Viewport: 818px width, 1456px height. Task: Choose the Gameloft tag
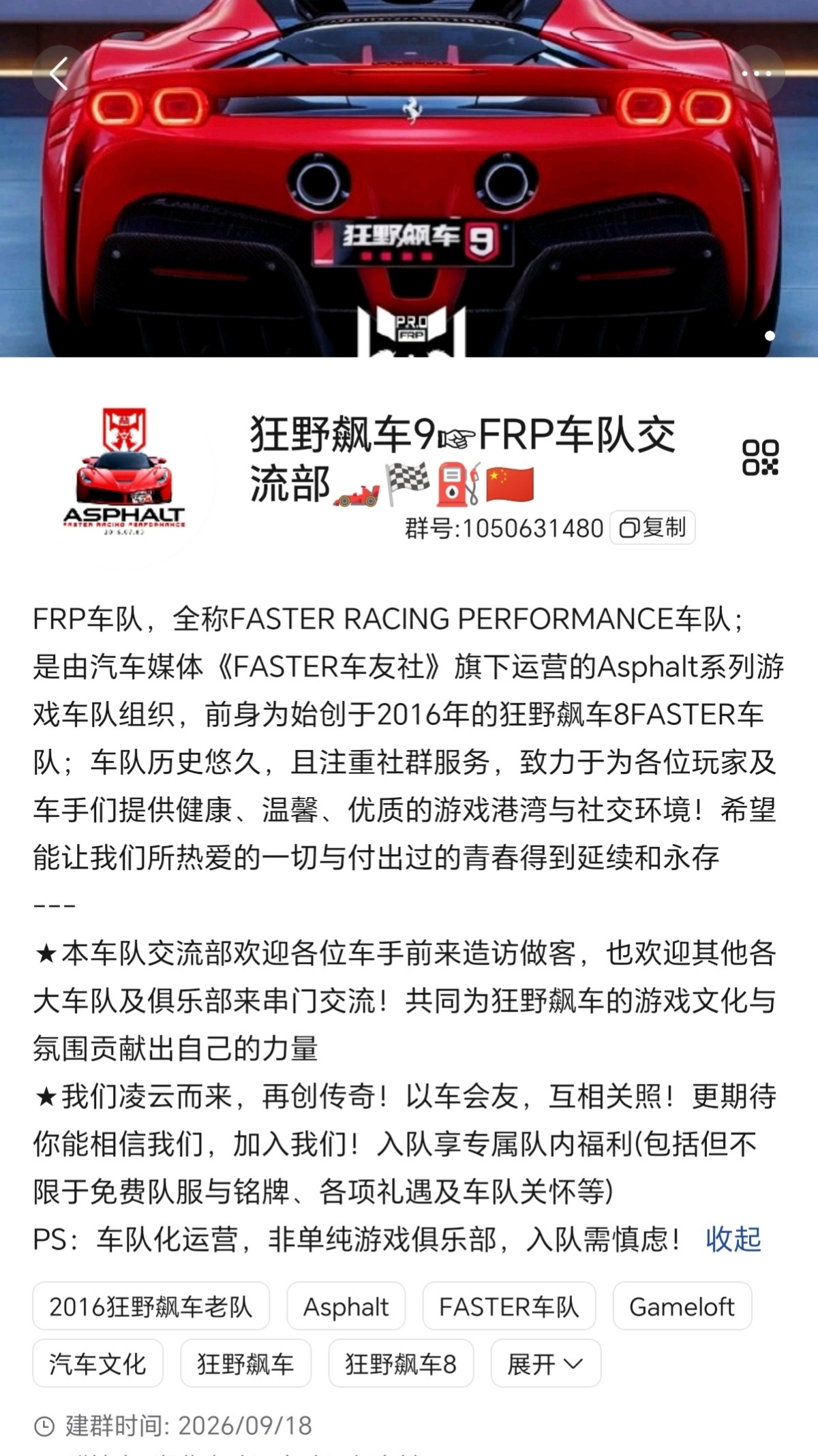point(682,1306)
